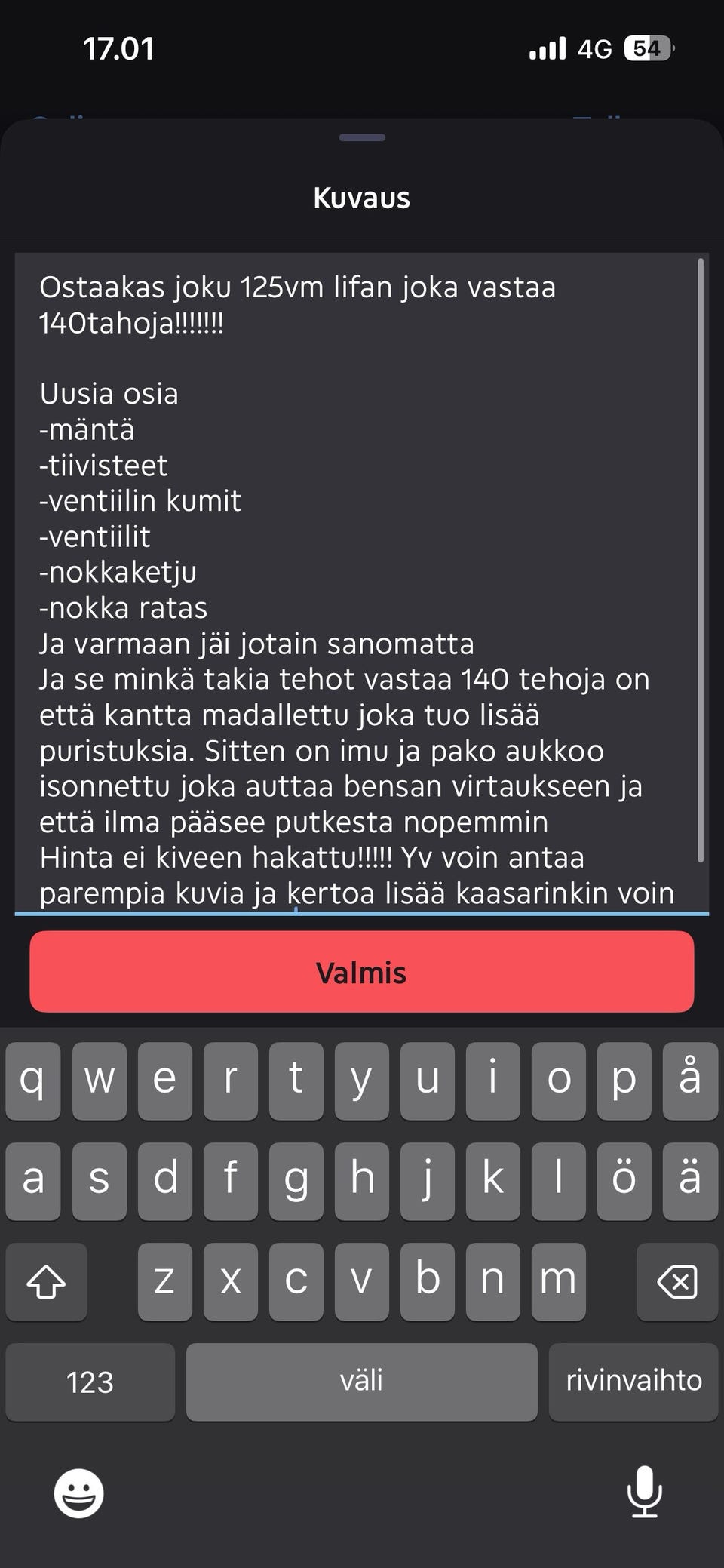This screenshot has height=1568, width=724.
Task: Toggle caps by tapping Shift twice
Action: [x=46, y=1281]
